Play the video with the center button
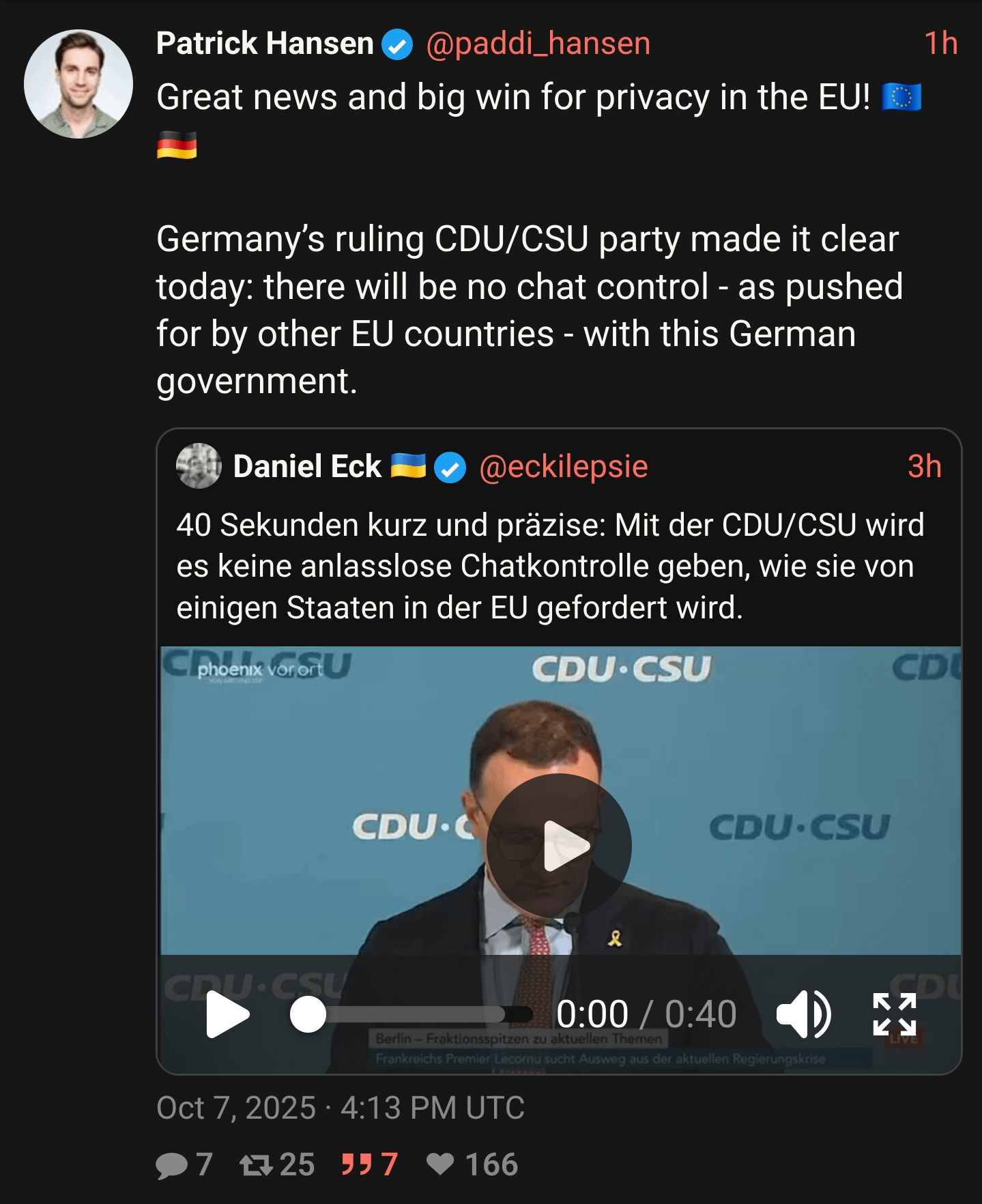Viewport: 982px width, 1204px height. (559, 846)
